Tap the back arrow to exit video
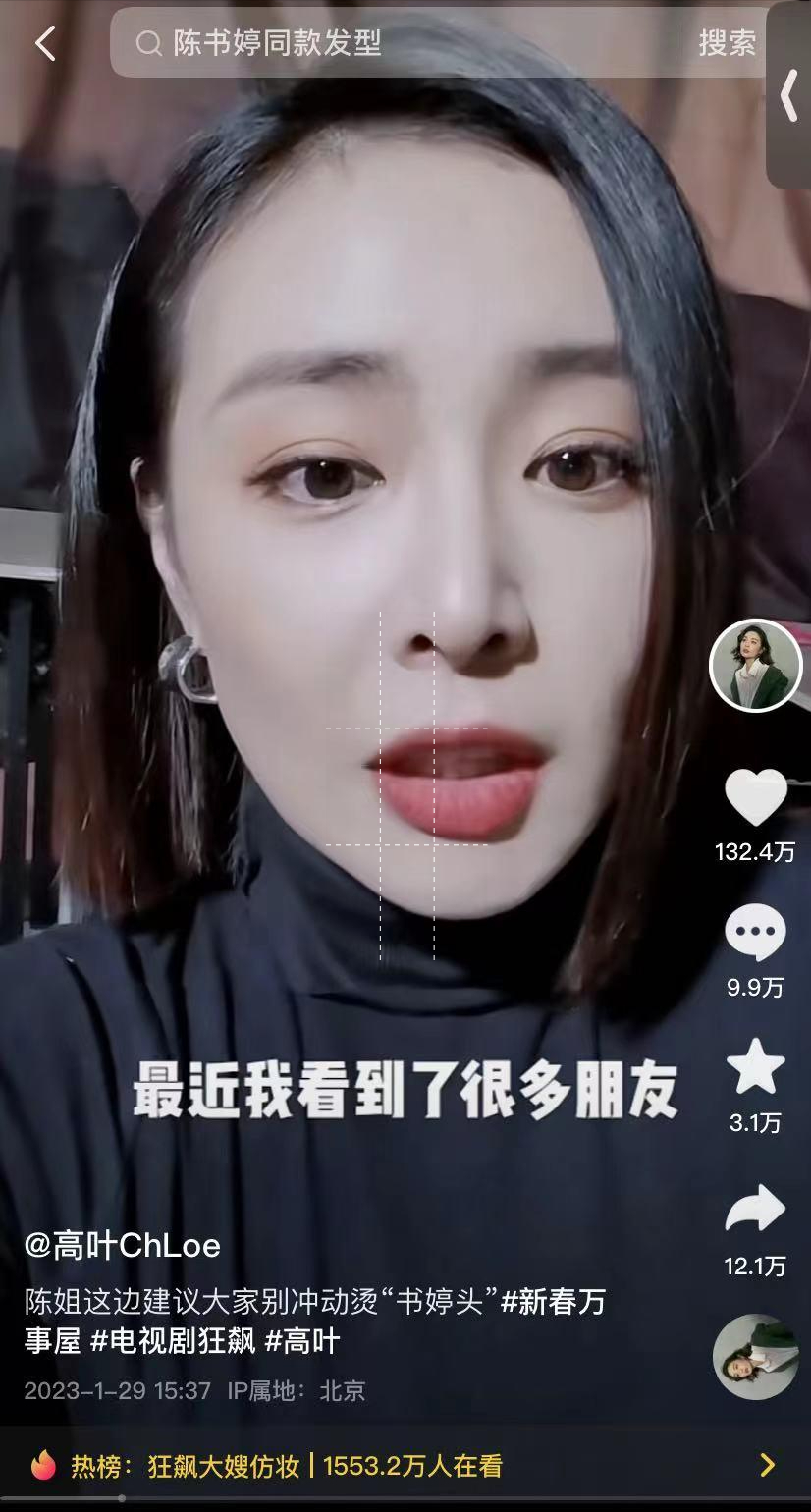The image size is (811, 1512). [44, 43]
